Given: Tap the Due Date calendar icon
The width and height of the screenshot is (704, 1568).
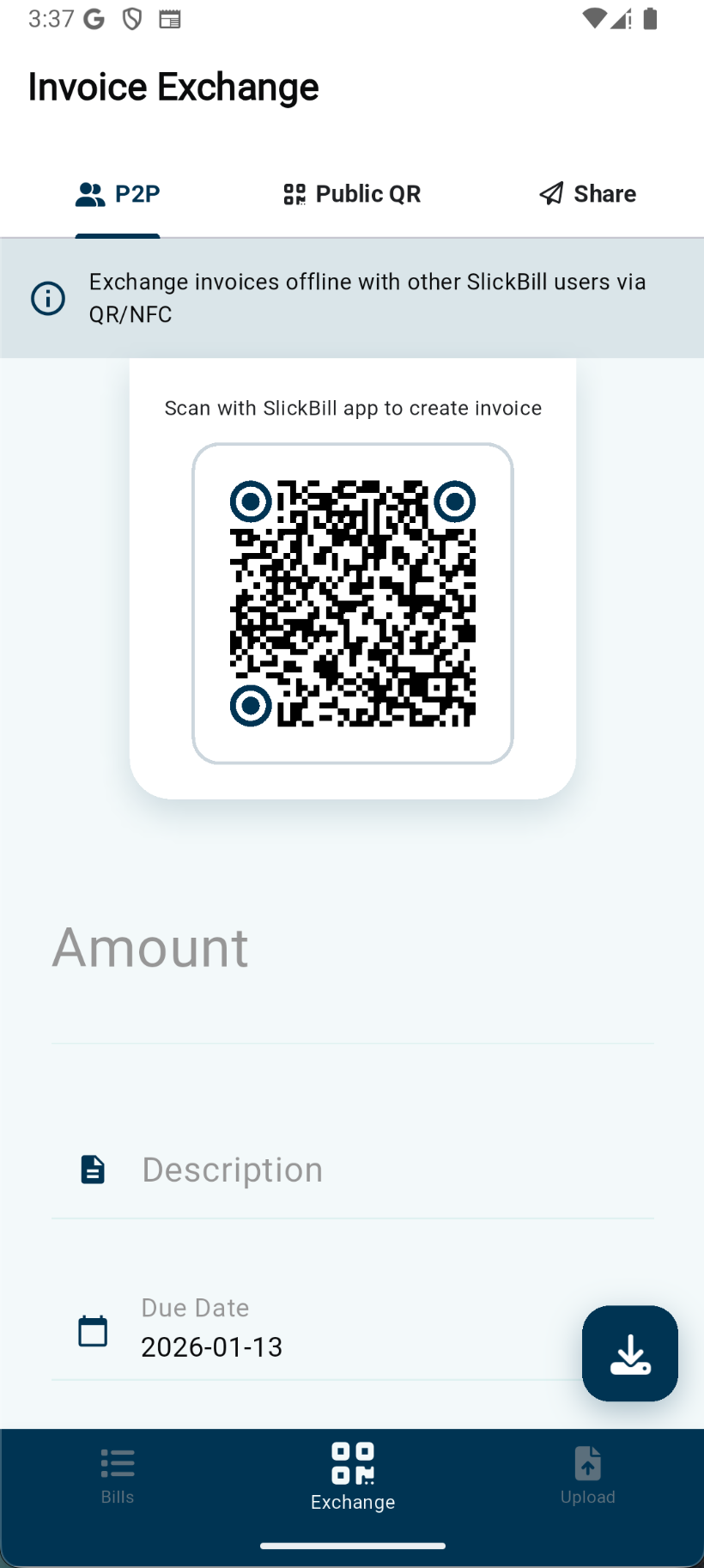Looking at the screenshot, I should [x=92, y=1330].
